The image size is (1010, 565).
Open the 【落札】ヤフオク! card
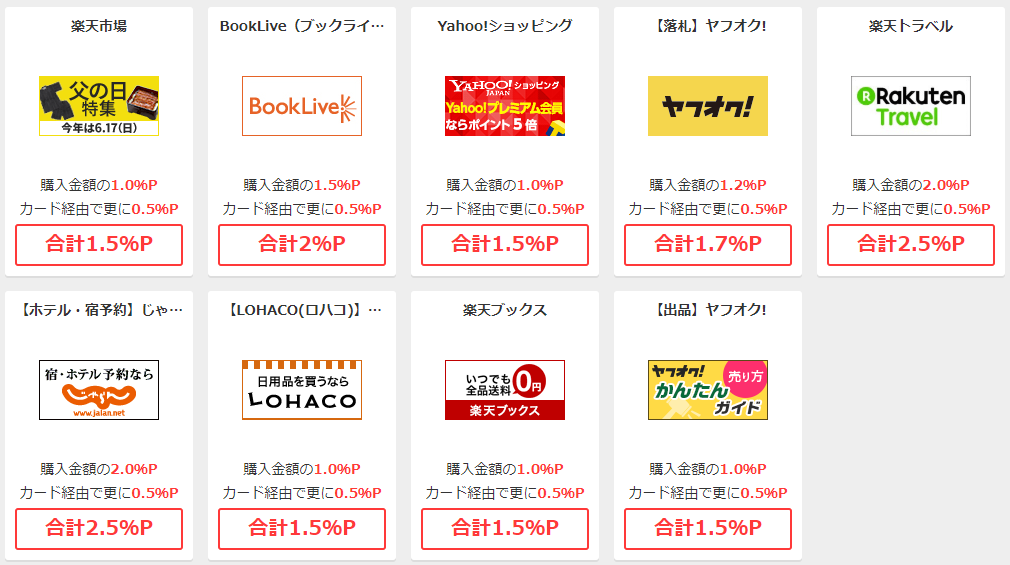708,106
